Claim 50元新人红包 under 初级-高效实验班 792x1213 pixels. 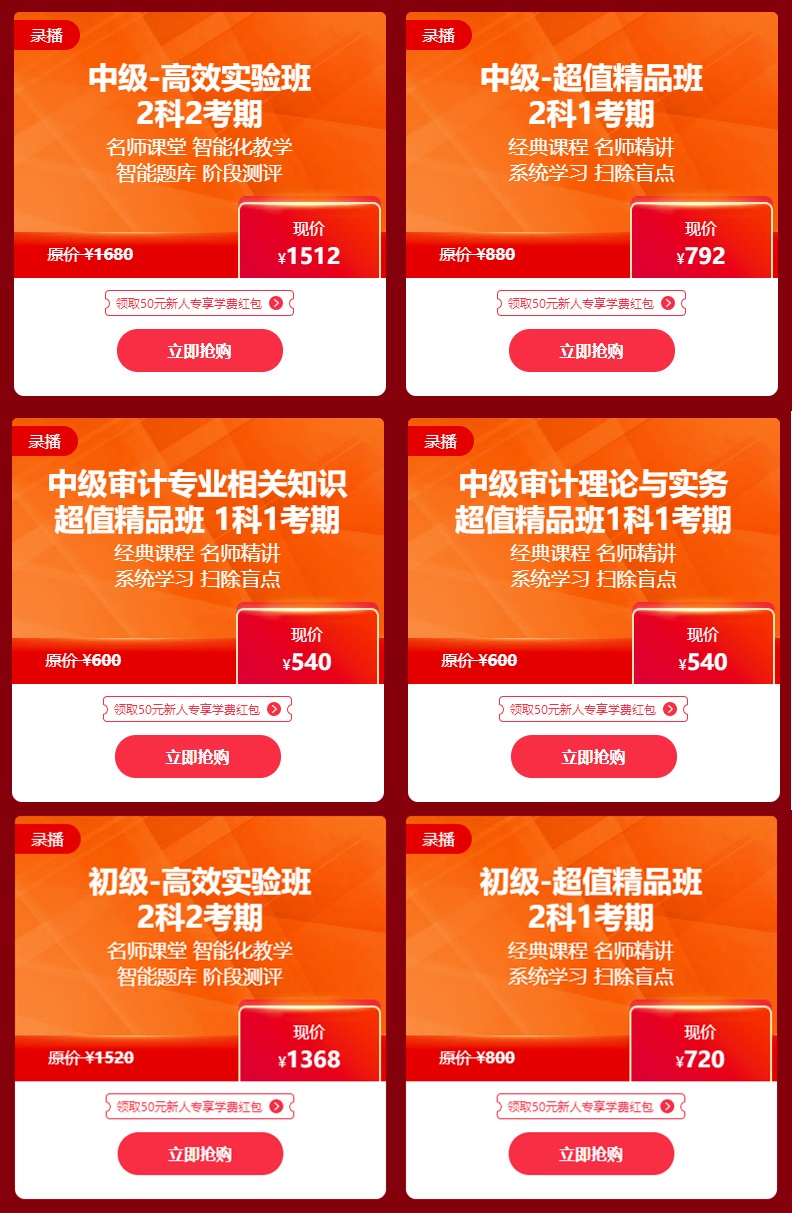(x=199, y=1107)
